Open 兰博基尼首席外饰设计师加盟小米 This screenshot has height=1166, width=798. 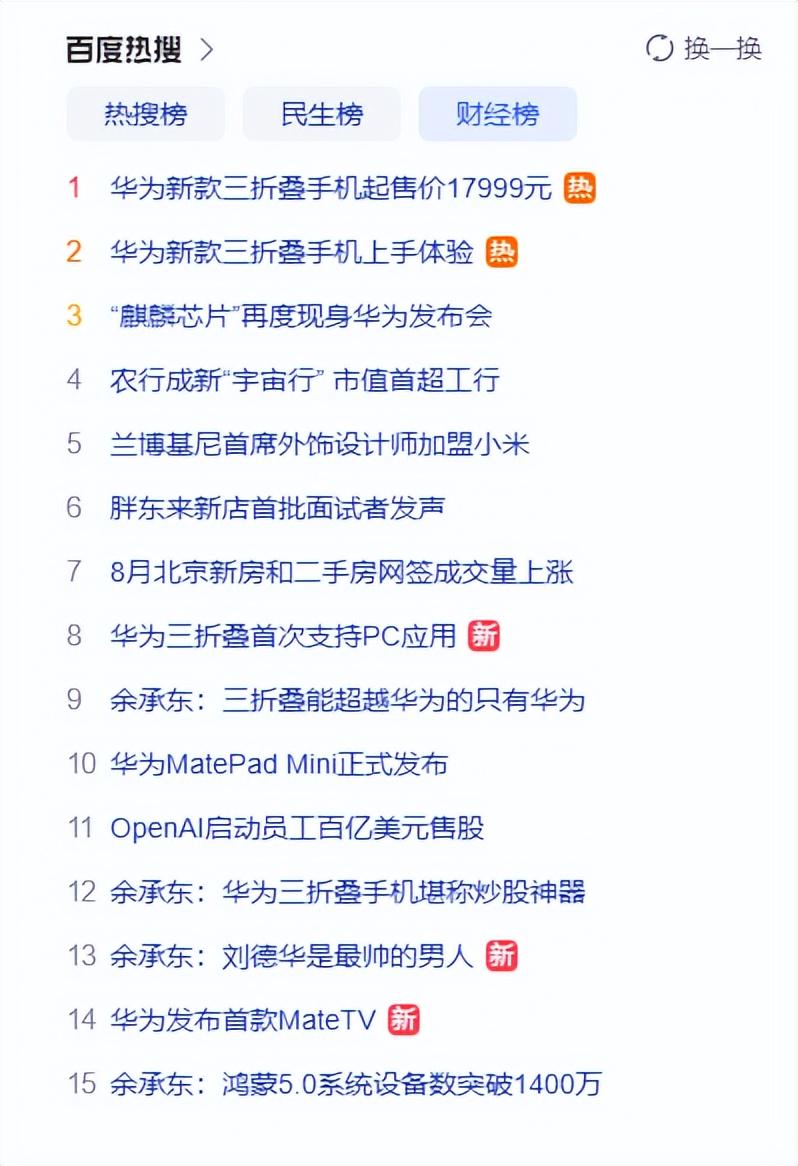319,444
